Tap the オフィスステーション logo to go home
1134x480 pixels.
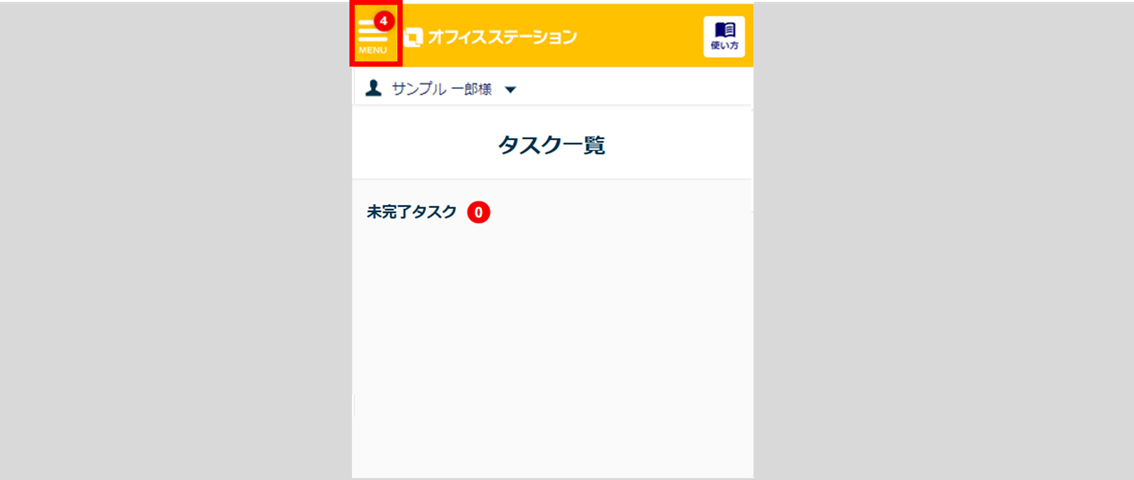coord(492,37)
